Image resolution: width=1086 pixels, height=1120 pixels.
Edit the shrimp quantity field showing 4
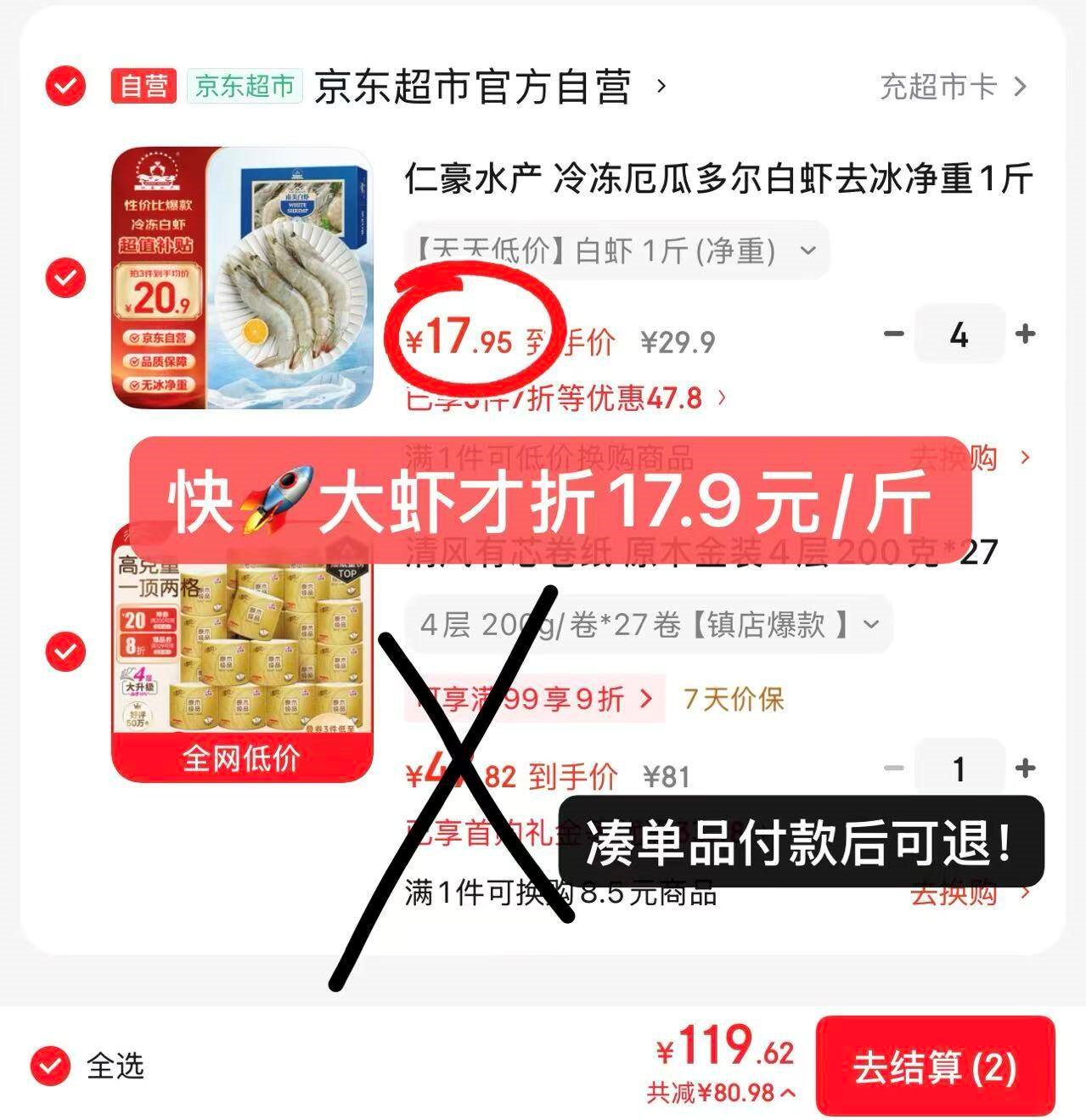coord(959,335)
